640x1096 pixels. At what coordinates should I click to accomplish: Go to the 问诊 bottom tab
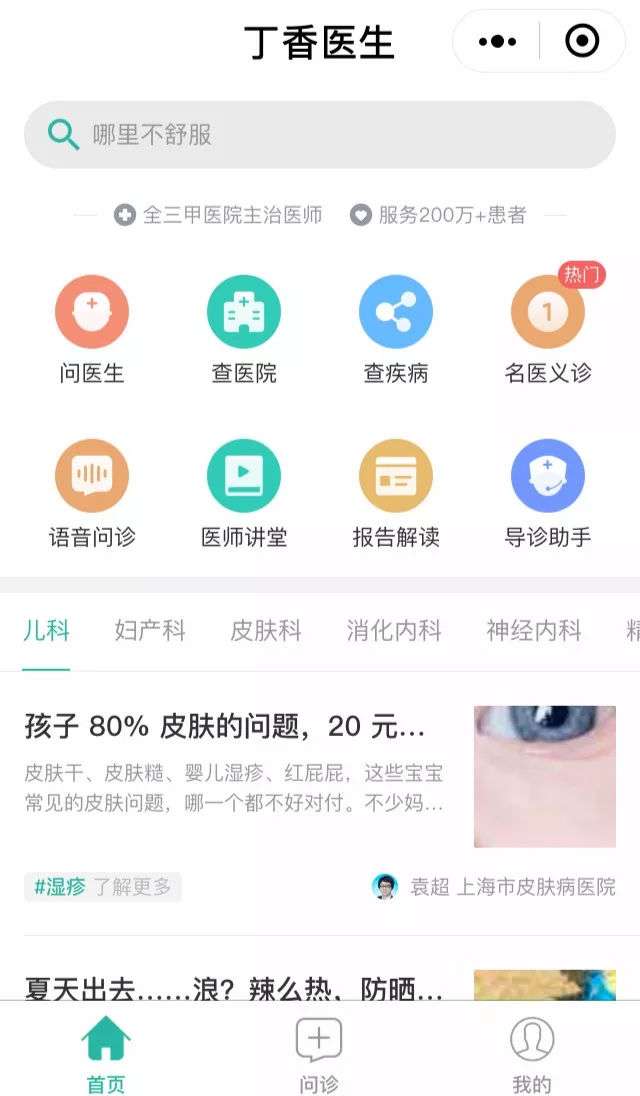click(x=319, y=1055)
